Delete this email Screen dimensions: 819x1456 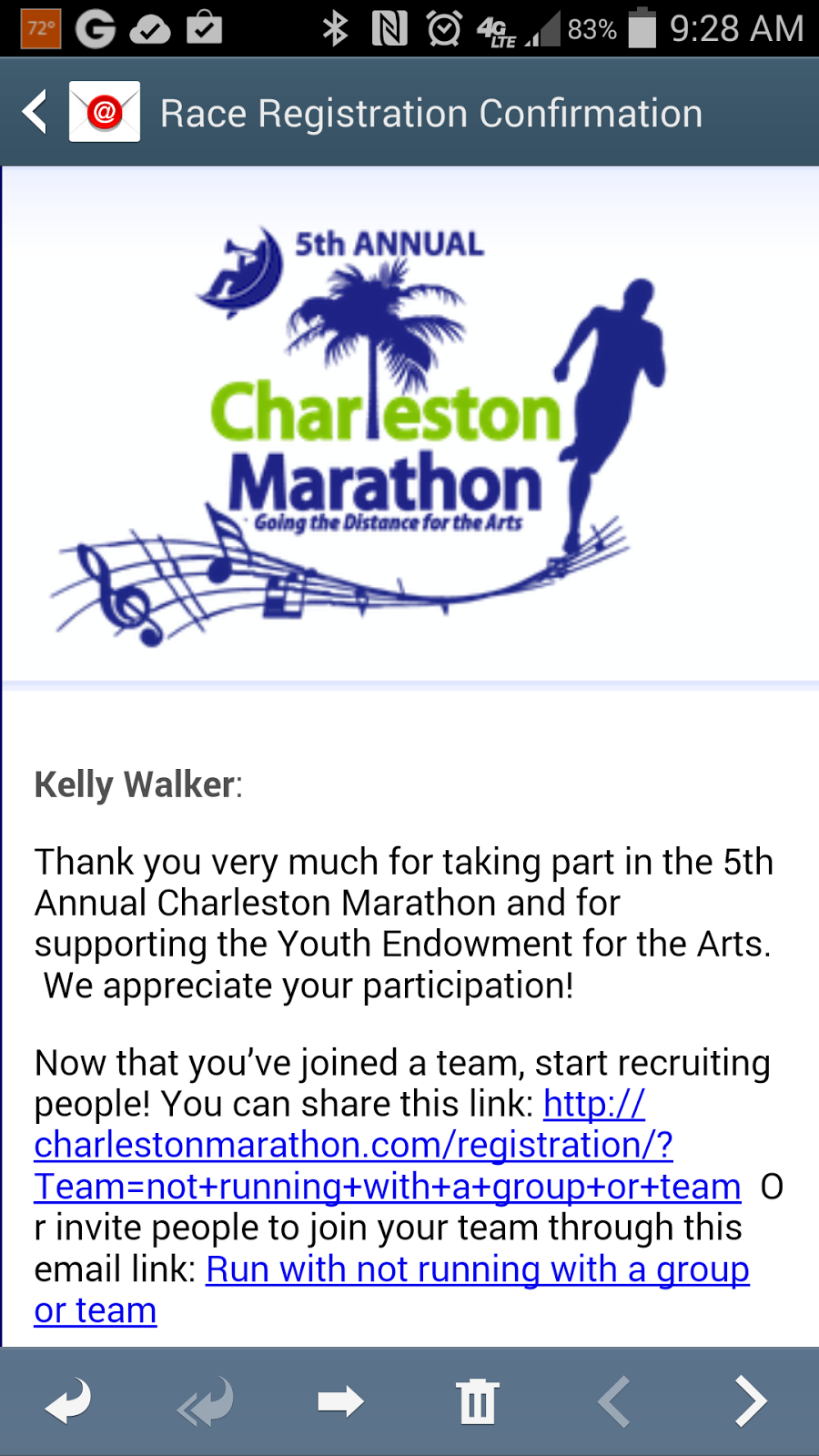[478, 1401]
